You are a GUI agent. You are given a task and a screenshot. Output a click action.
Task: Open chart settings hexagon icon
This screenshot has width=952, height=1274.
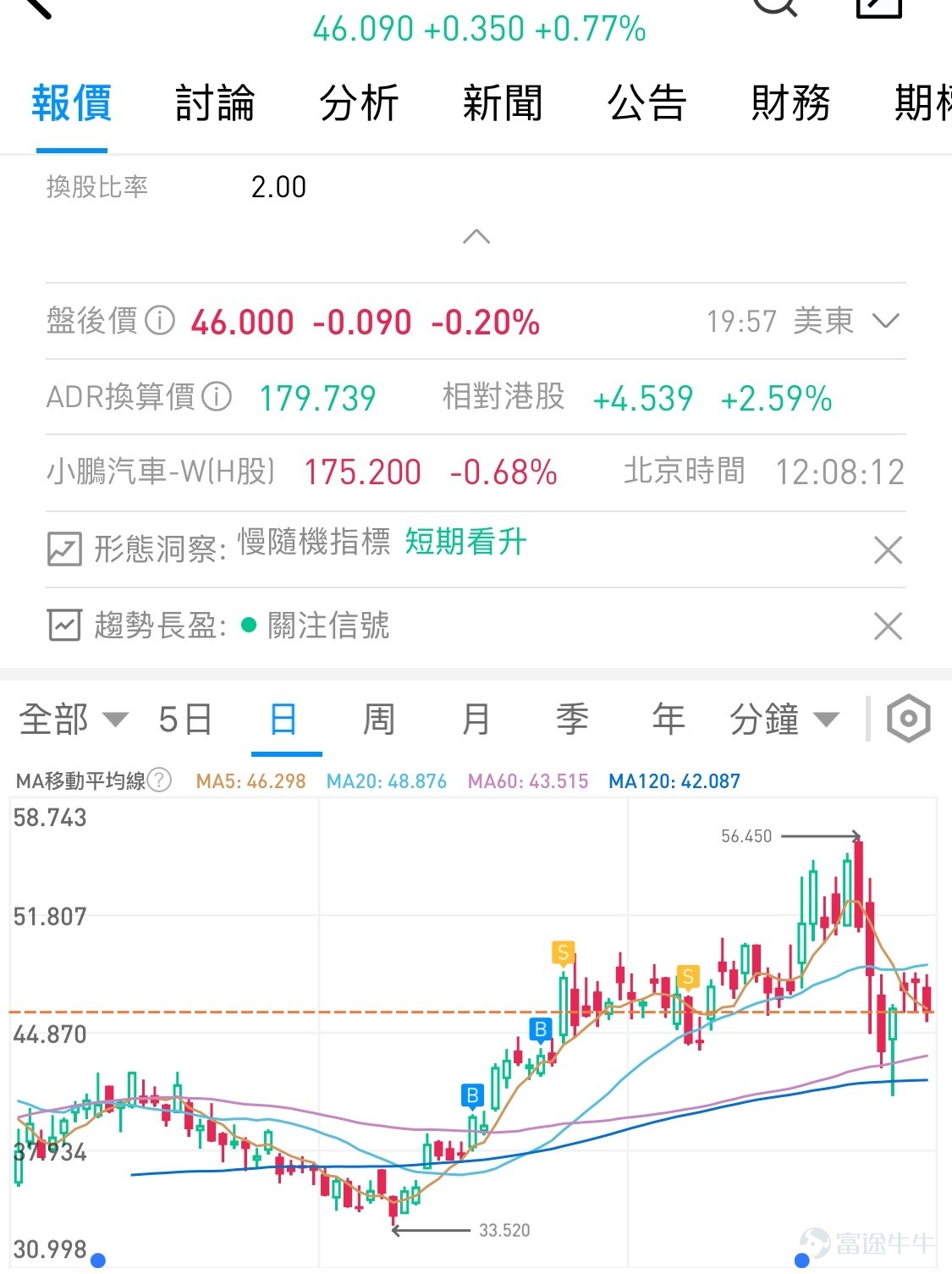(908, 720)
